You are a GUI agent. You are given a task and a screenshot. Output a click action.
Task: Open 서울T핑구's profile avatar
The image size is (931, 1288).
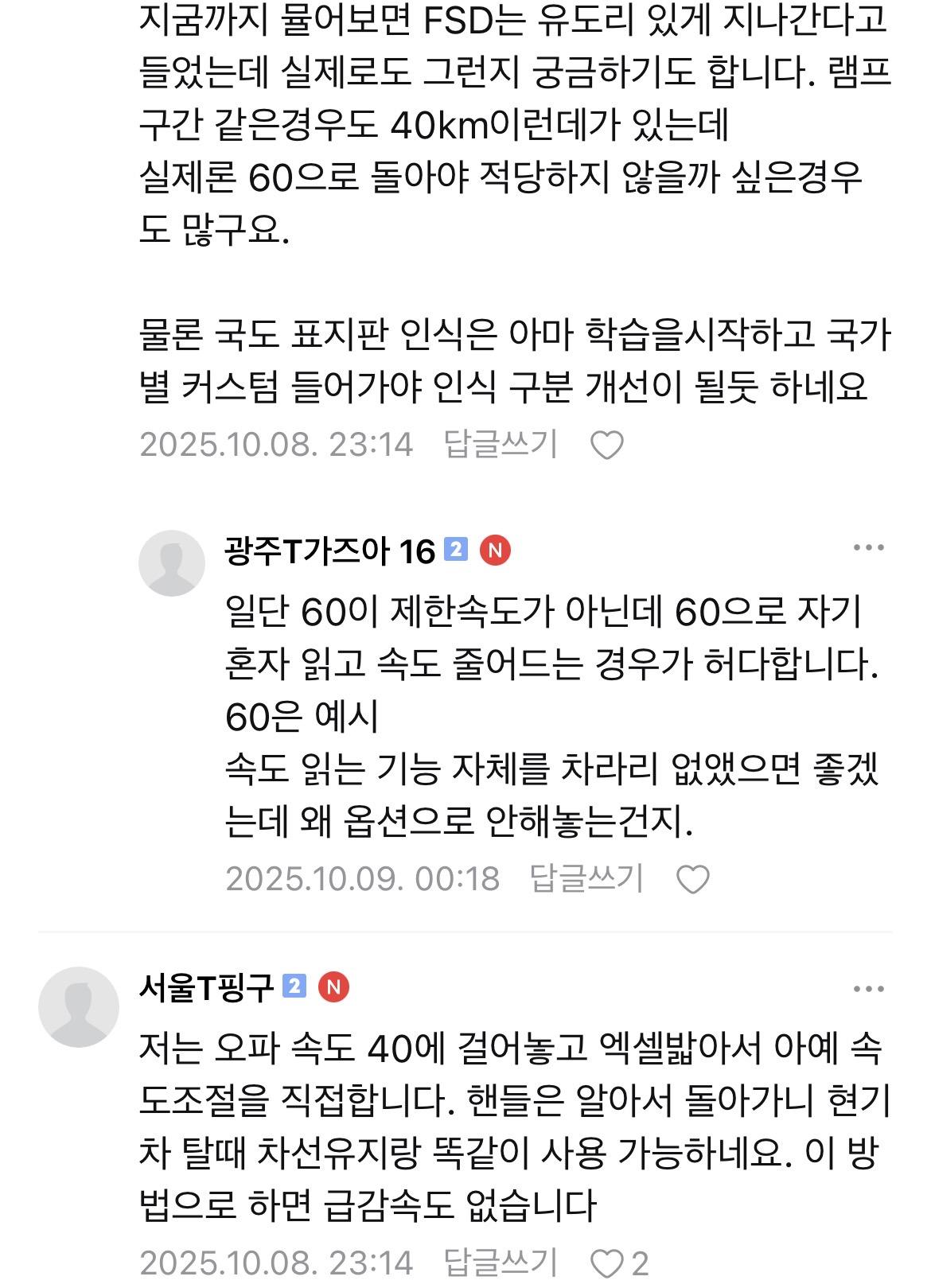point(79,1006)
